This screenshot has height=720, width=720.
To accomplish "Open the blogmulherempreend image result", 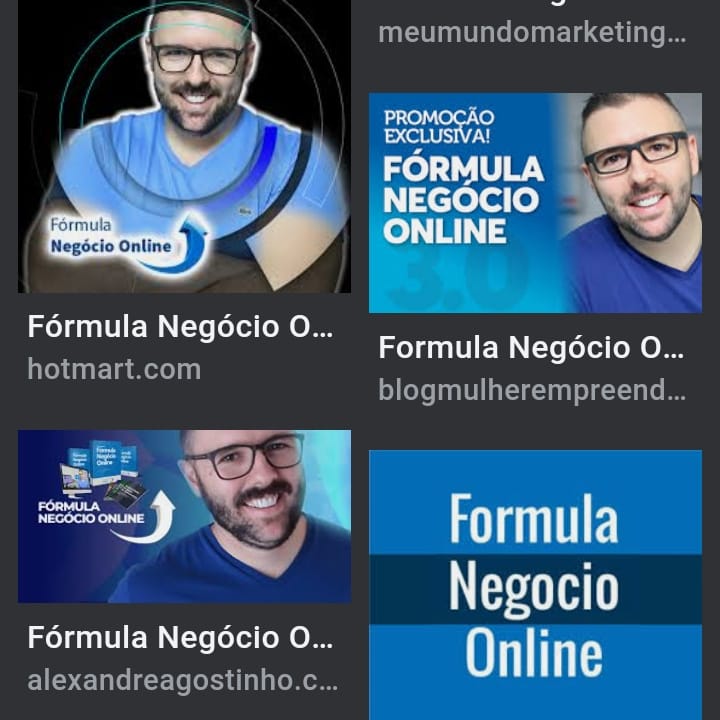I will (535, 203).
